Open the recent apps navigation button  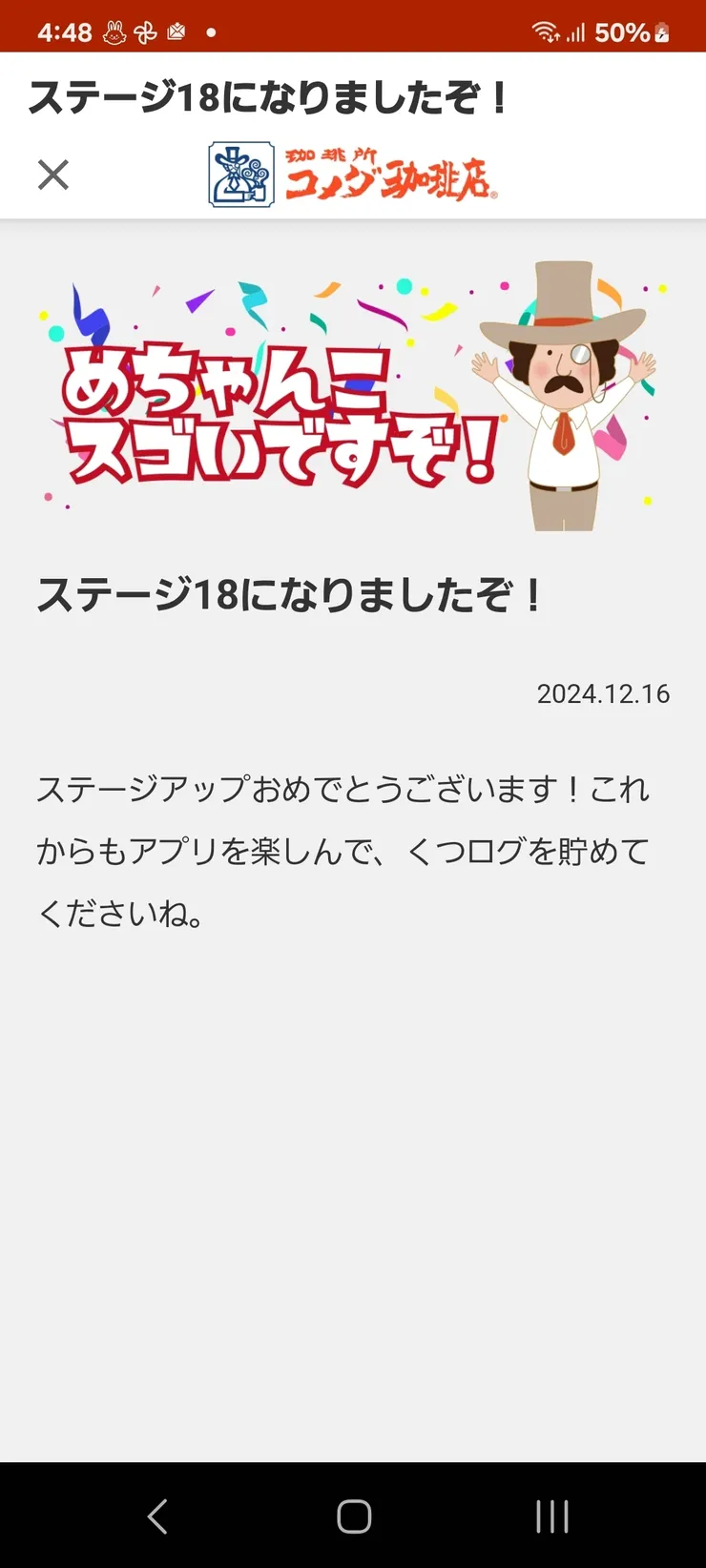[551, 1517]
